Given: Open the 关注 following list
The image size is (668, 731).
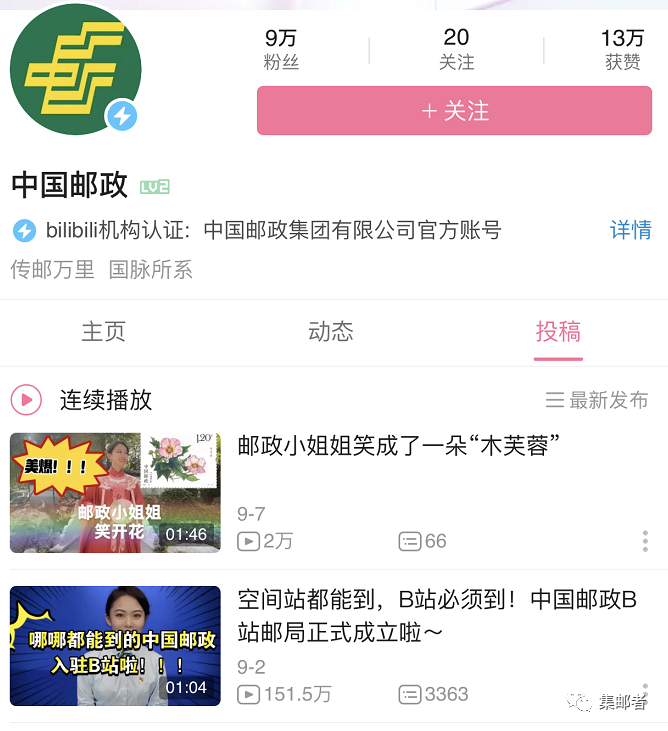Looking at the screenshot, I should click(x=456, y=49).
